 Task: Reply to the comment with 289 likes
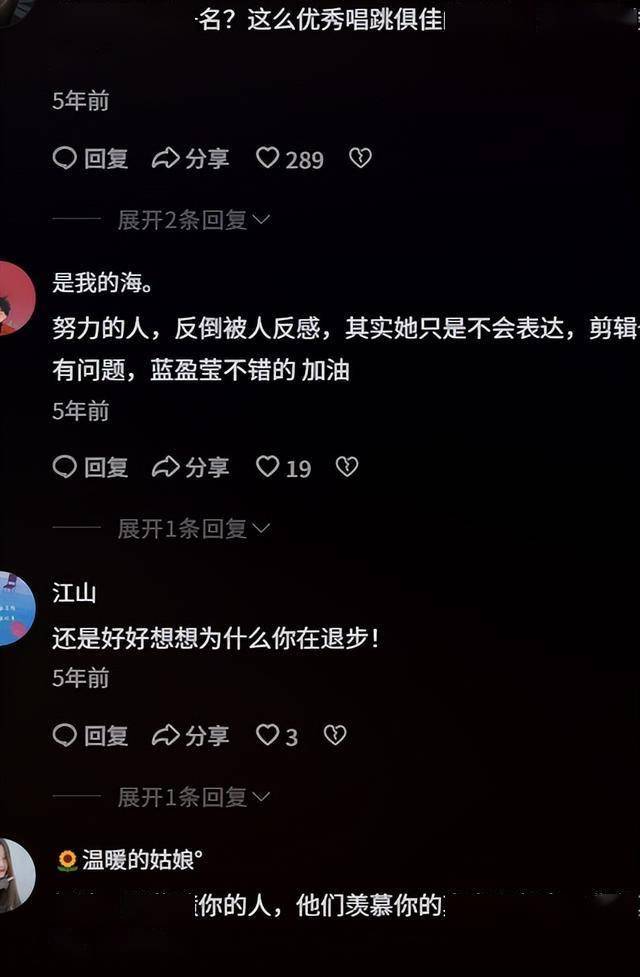click(x=90, y=159)
